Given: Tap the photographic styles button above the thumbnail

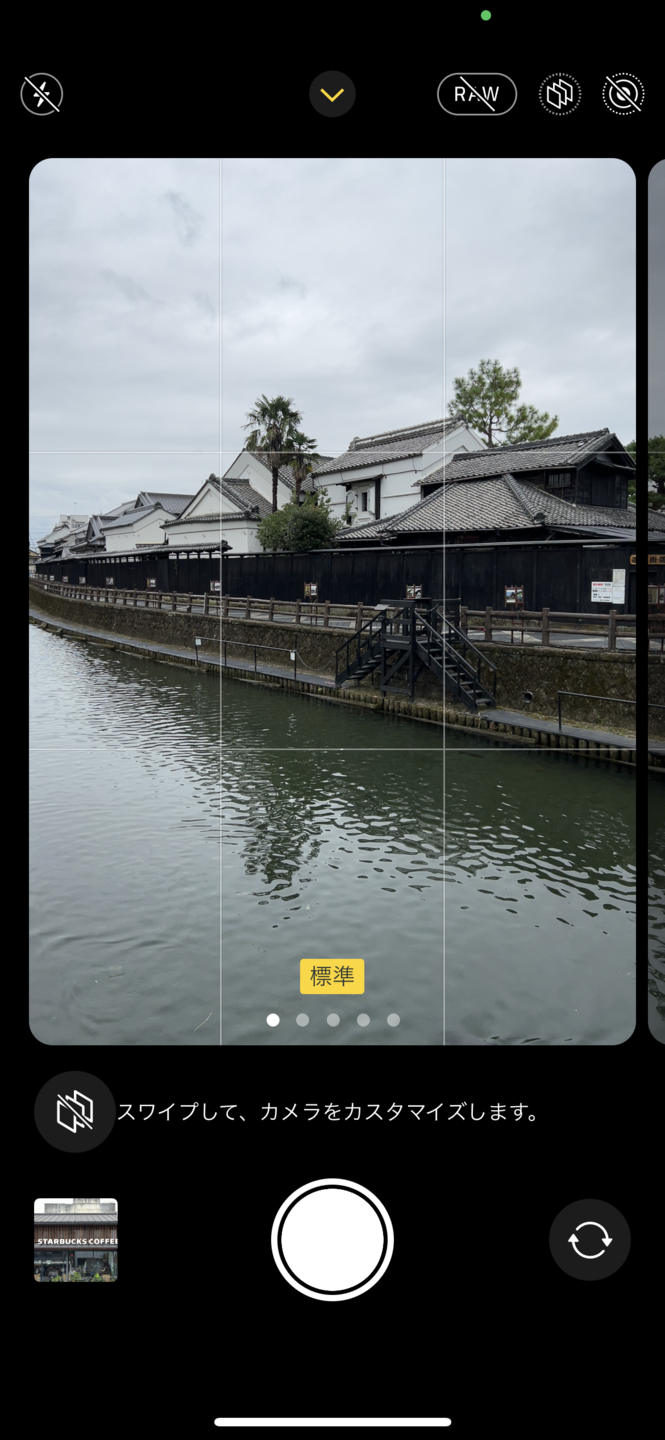Looking at the screenshot, I should click(75, 1112).
